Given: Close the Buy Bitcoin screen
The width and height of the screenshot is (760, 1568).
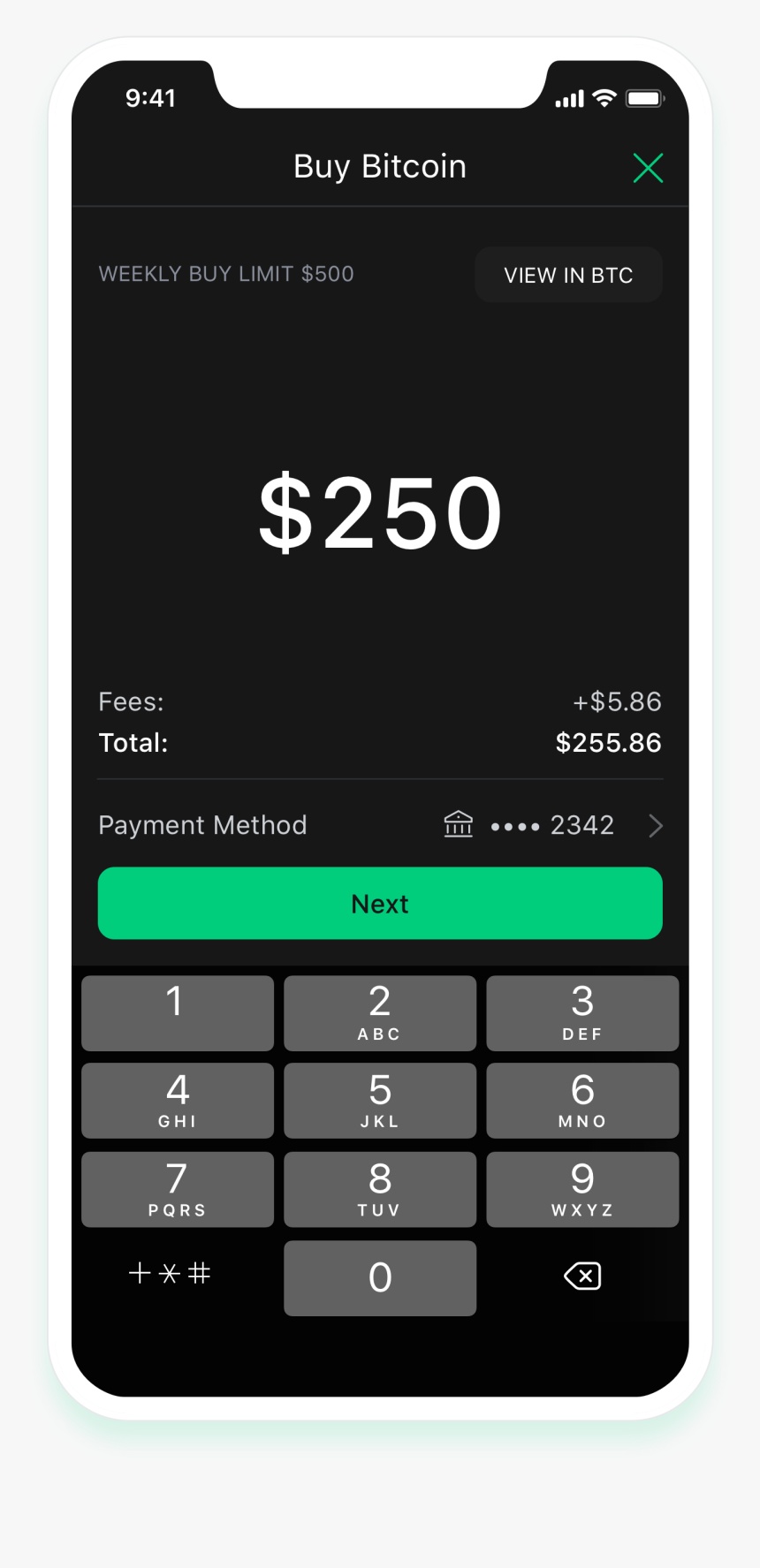Looking at the screenshot, I should (648, 168).
